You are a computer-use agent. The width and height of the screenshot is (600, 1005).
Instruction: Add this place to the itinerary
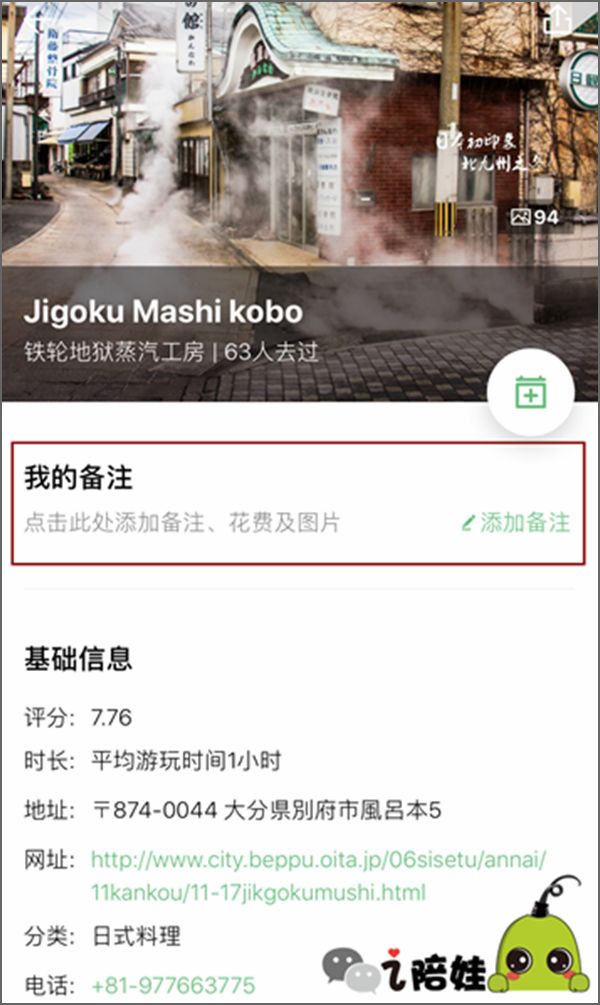click(530, 393)
